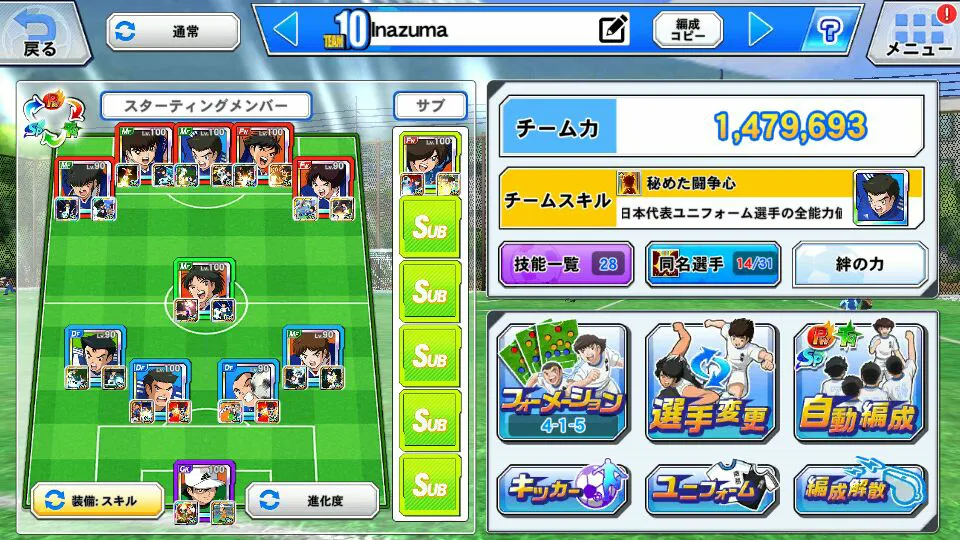Switch to the next team
The width and height of the screenshot is (960, 540).
[761, 30]
